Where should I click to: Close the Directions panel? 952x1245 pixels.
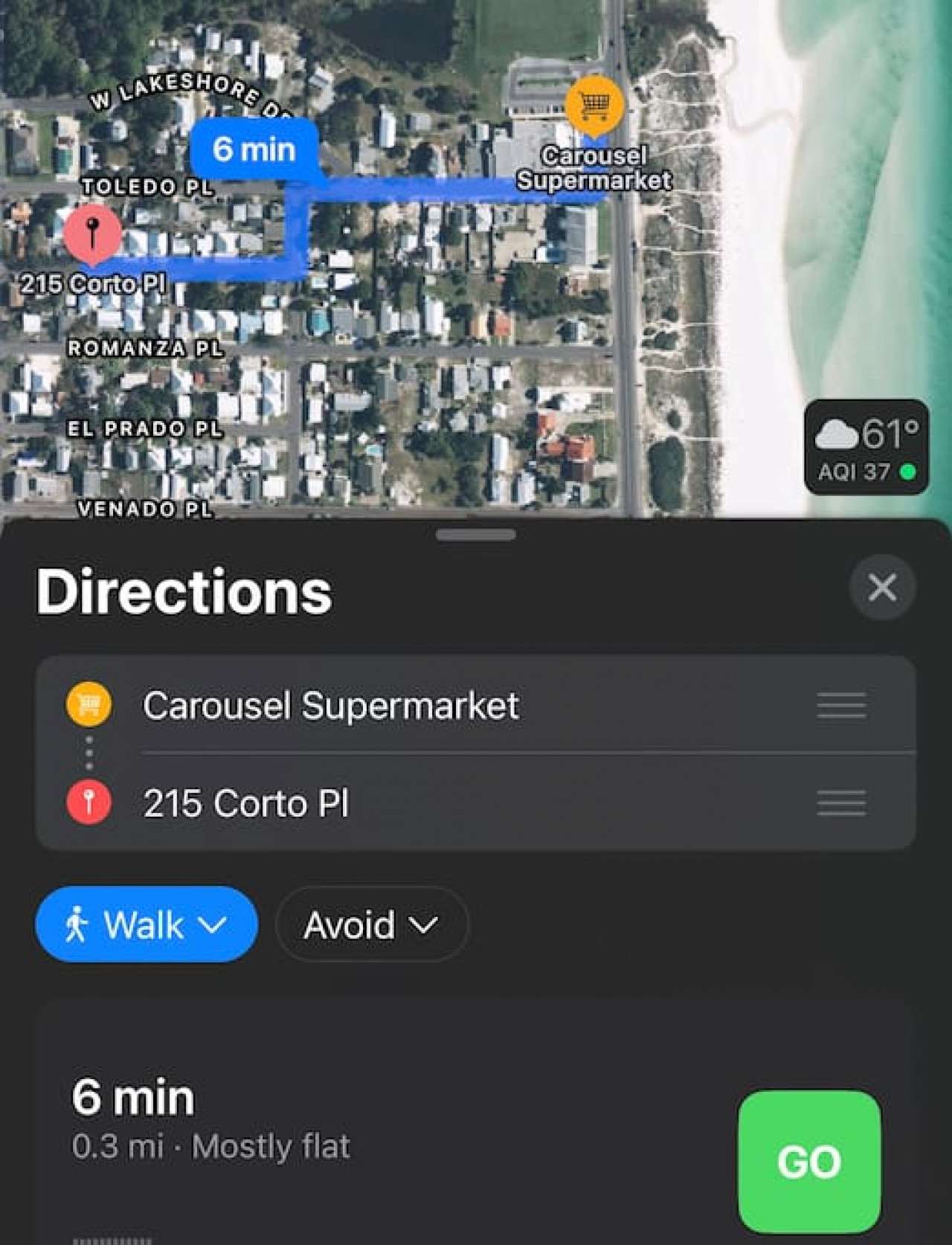(x=882, y=588)
